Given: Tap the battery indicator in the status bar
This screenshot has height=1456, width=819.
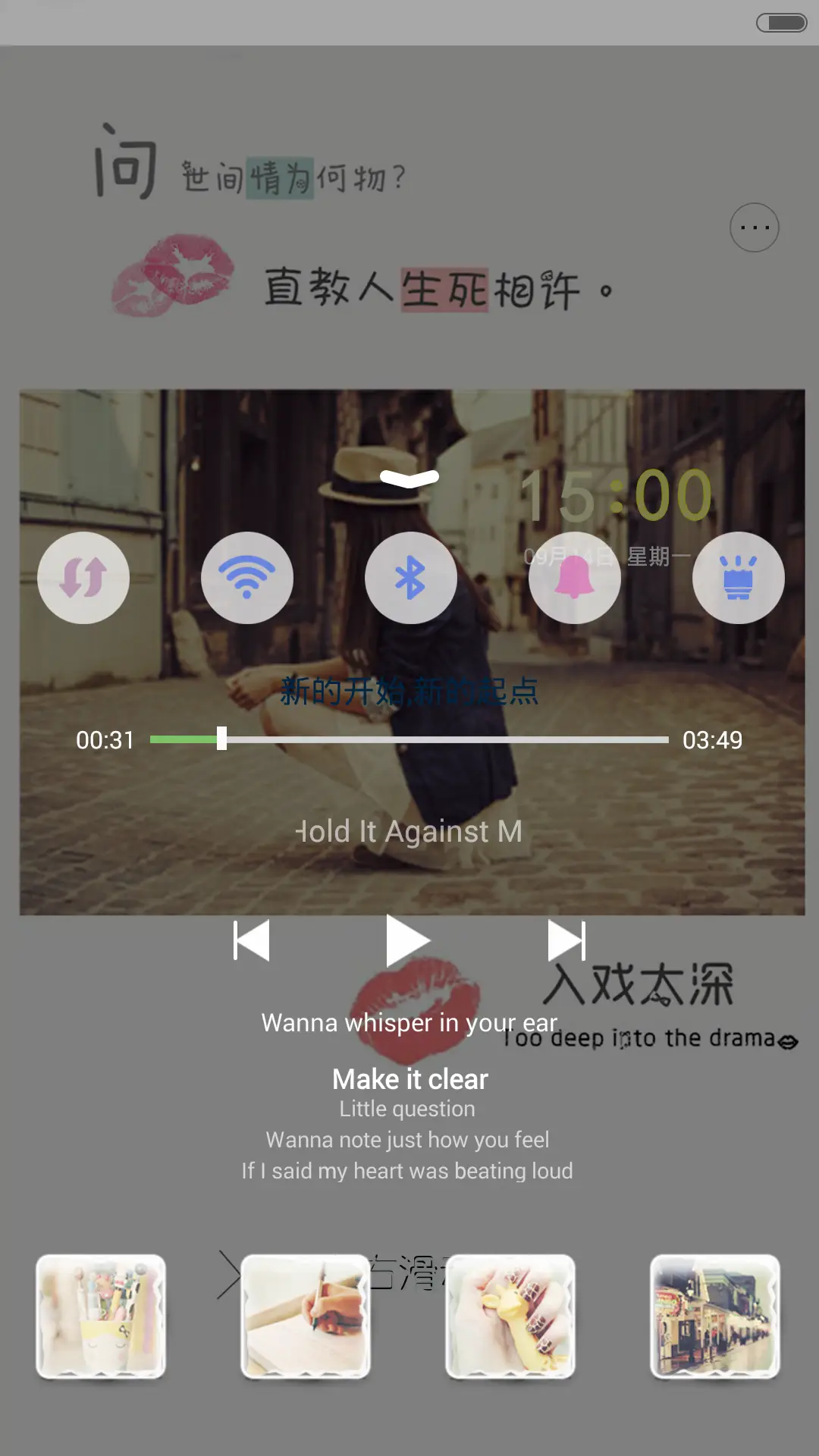Looking at the screenshot, I should pos(783,24).
